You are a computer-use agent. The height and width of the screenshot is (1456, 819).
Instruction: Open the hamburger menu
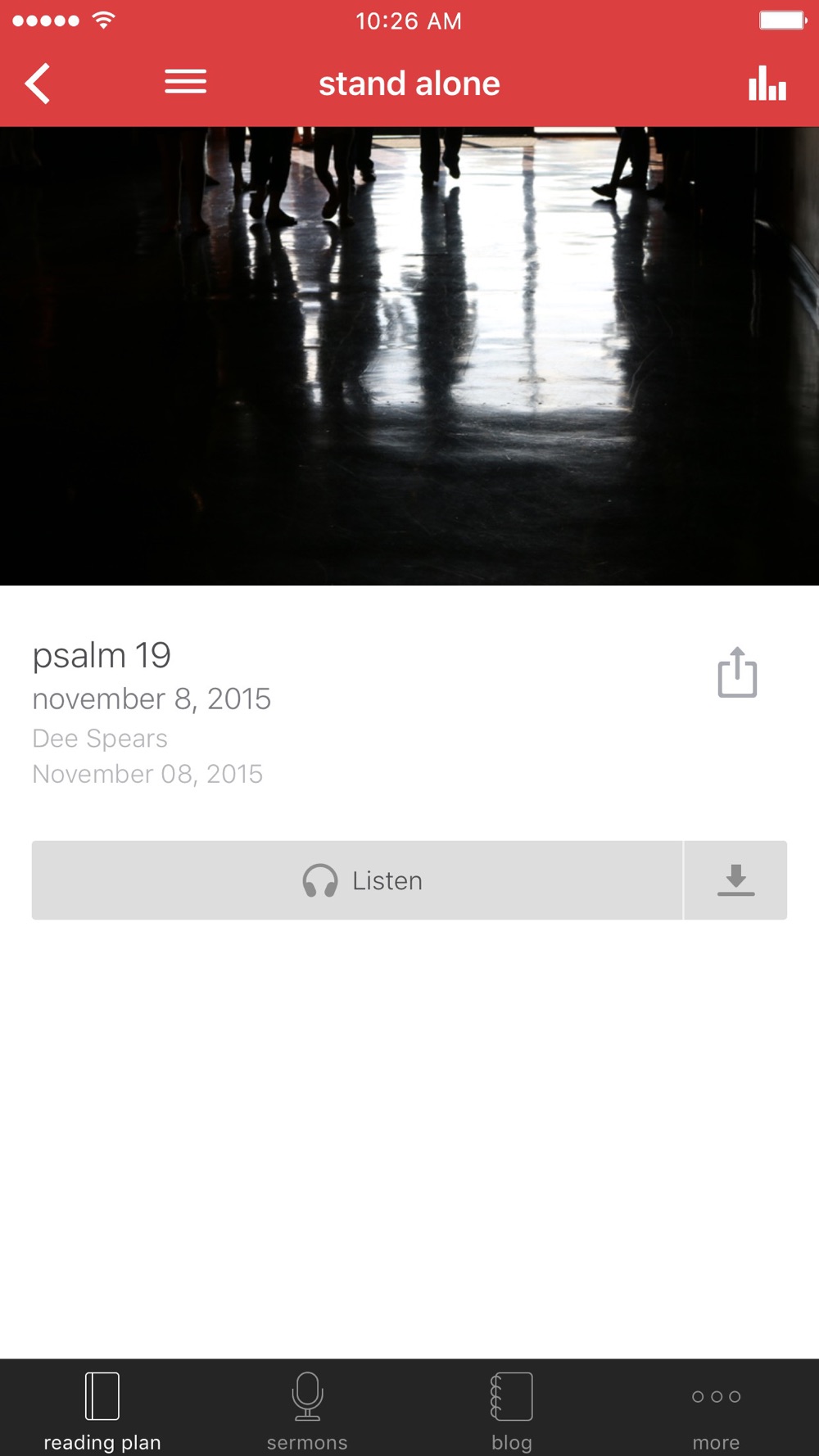(x=185, y=82)
